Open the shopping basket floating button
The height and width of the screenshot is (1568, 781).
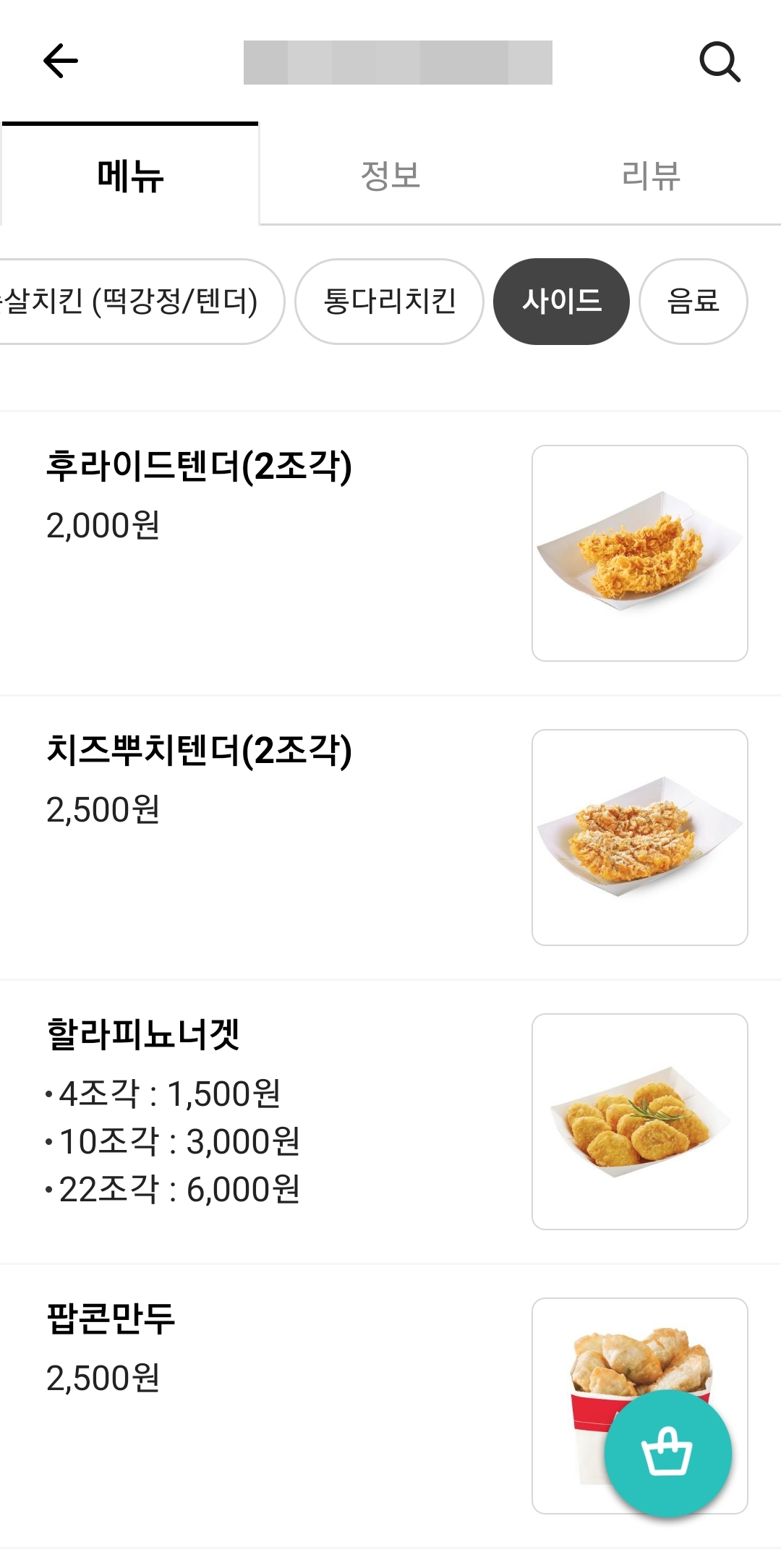point(667,1453)
